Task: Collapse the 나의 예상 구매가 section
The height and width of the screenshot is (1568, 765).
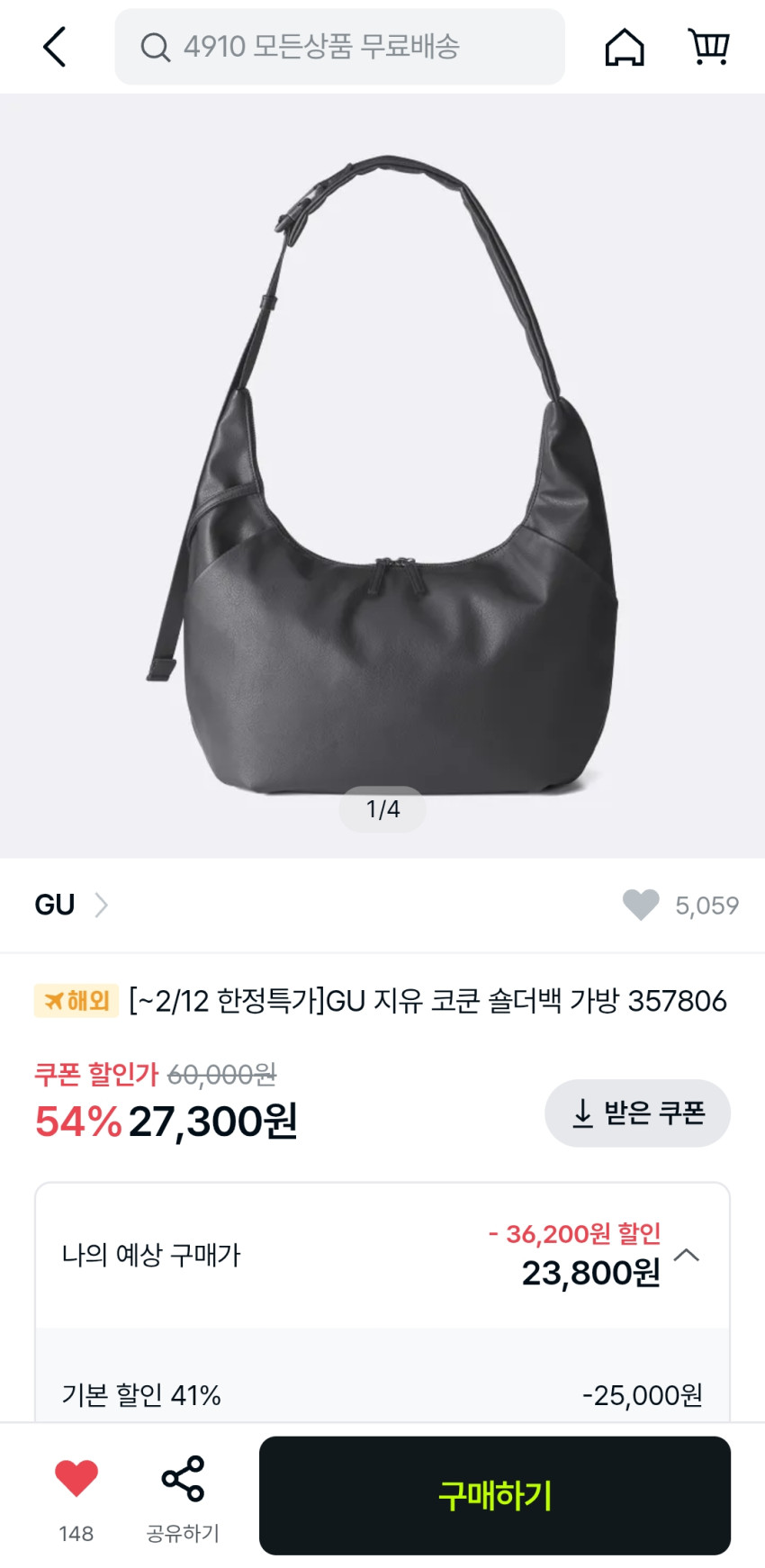Action: (x=687, y=1255)
